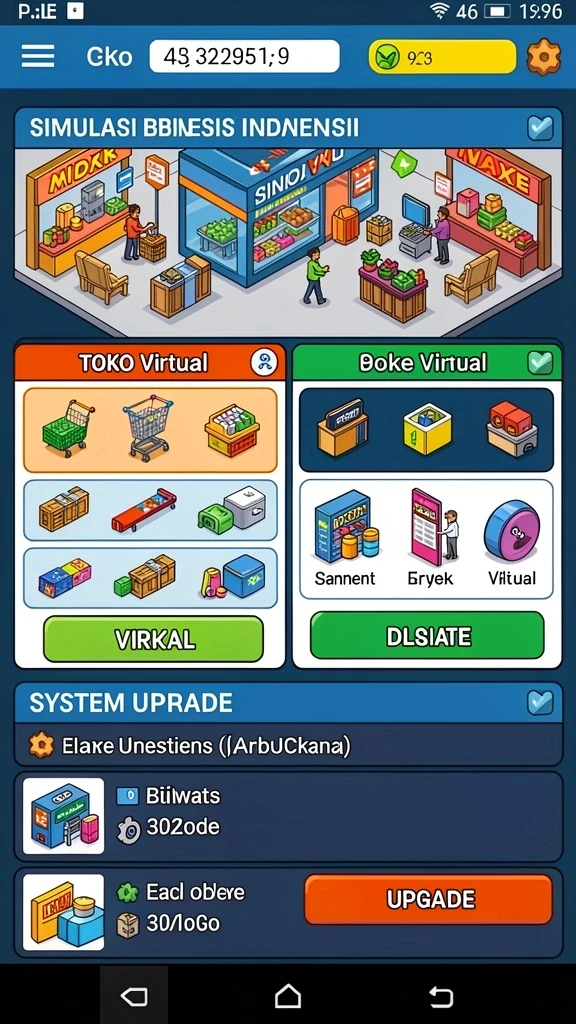576x1024 pixels.
Task: Open the Biilwats upgrade row
Action: click(288, 816)
